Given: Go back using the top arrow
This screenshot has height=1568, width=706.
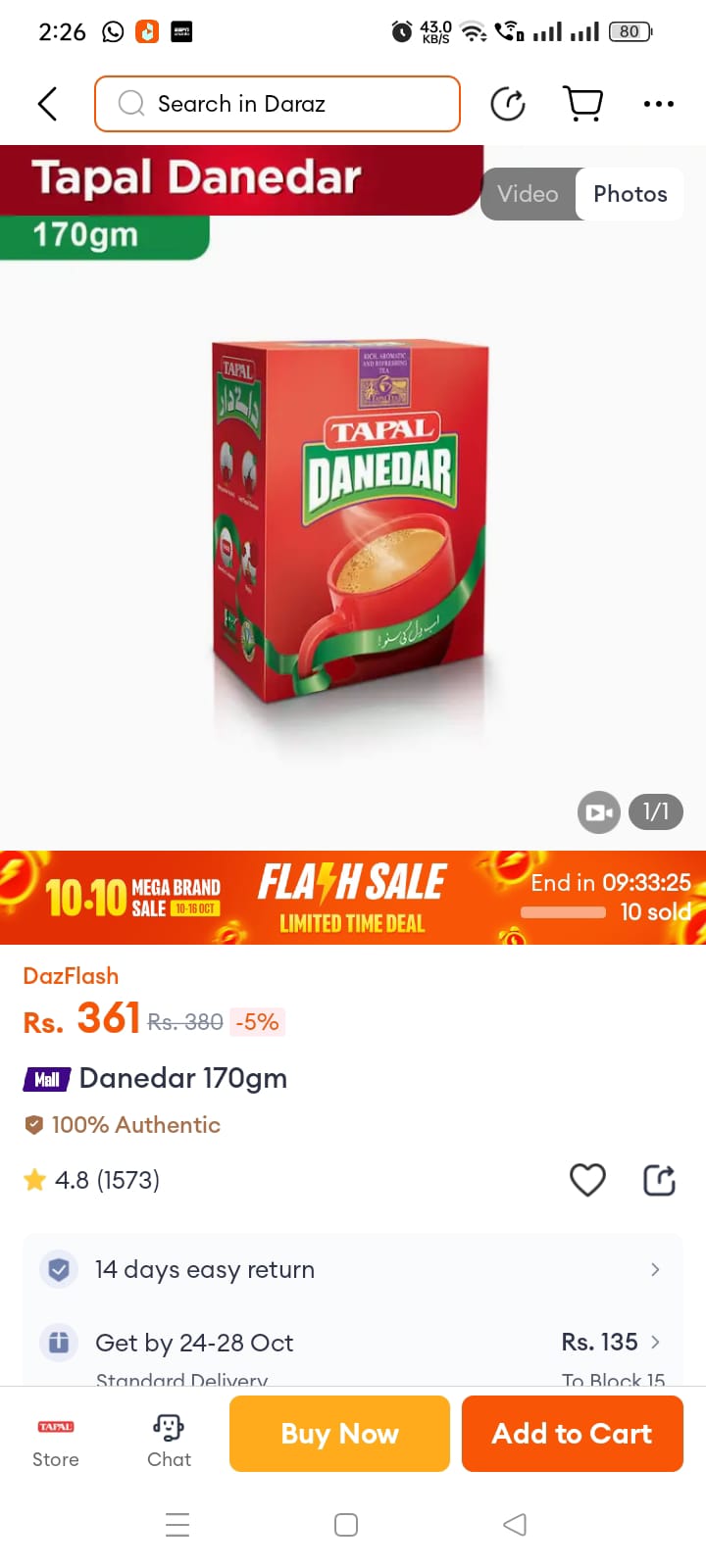Looking at the screenshot, I should (x=47, y=104).
